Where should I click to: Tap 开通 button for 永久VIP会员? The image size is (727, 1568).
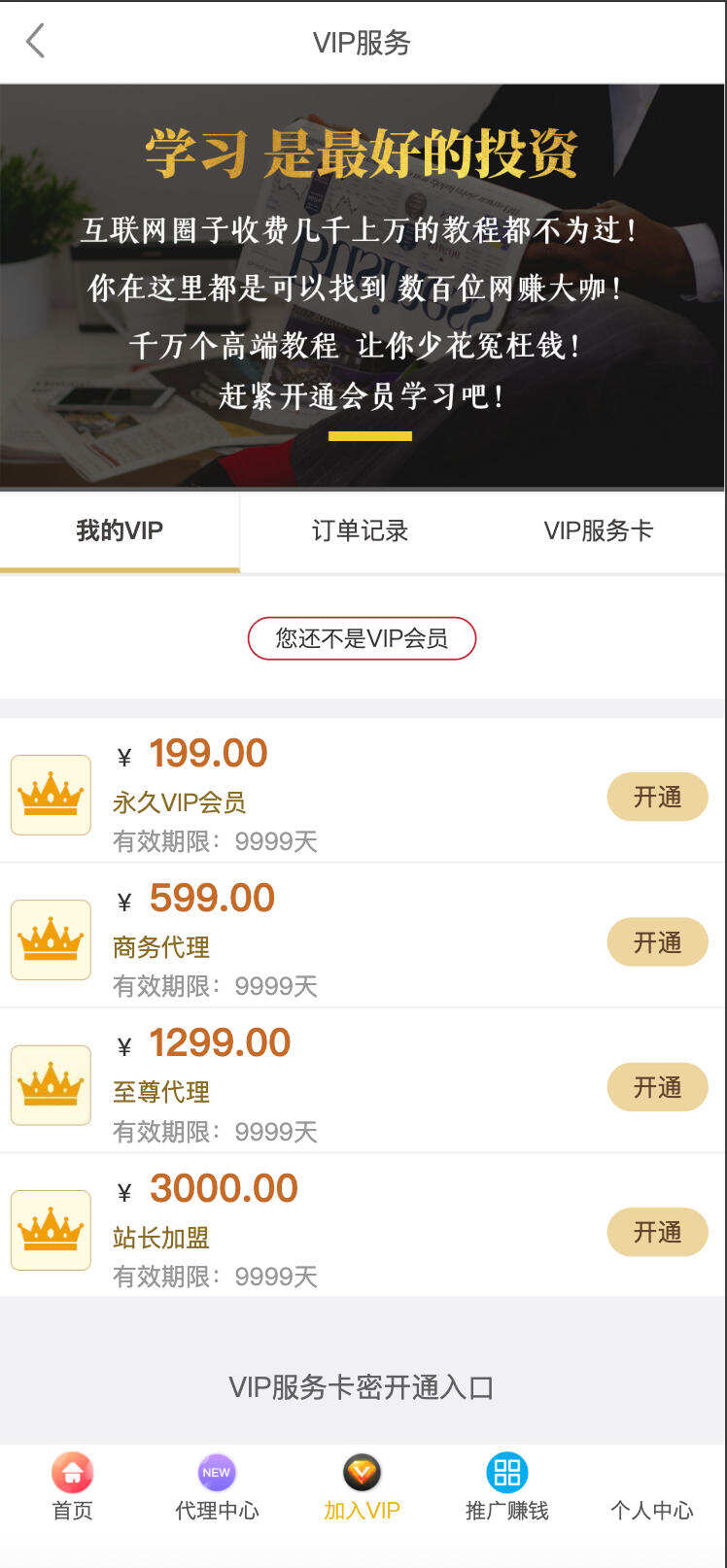pyautogui.click(x=657, y=797)
